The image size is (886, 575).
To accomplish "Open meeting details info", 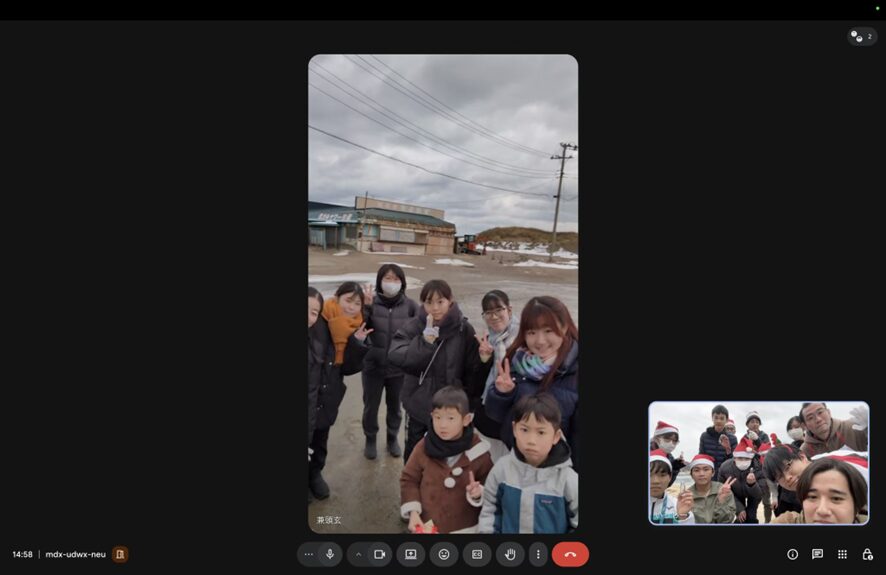I will coord(793,554).
